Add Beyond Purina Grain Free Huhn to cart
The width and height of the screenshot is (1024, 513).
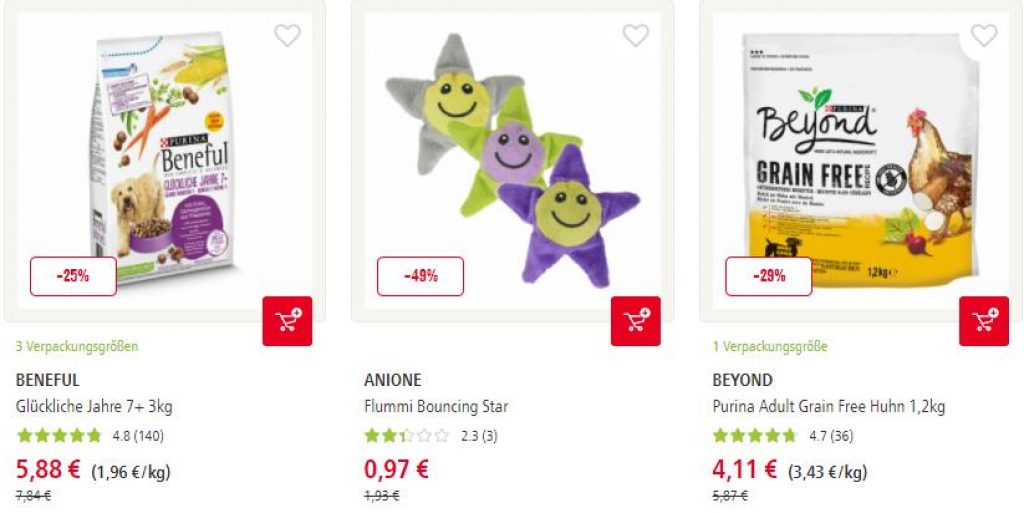click(x=984, y=321)
